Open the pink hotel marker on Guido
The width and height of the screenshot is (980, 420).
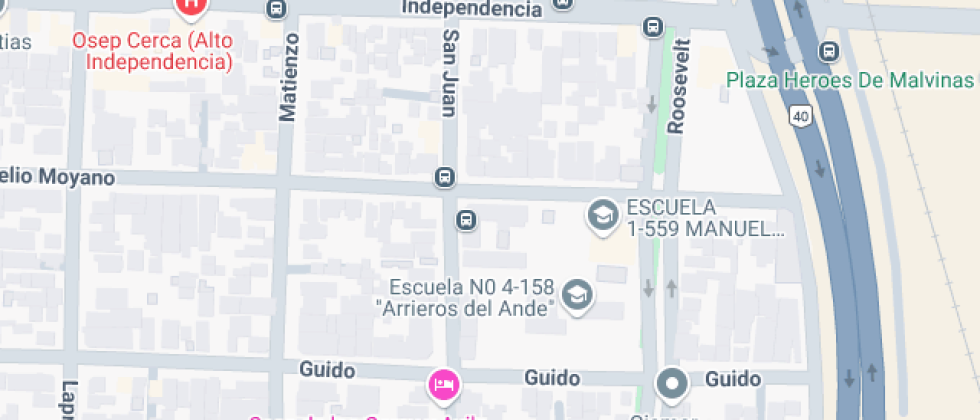coord(444,383)
